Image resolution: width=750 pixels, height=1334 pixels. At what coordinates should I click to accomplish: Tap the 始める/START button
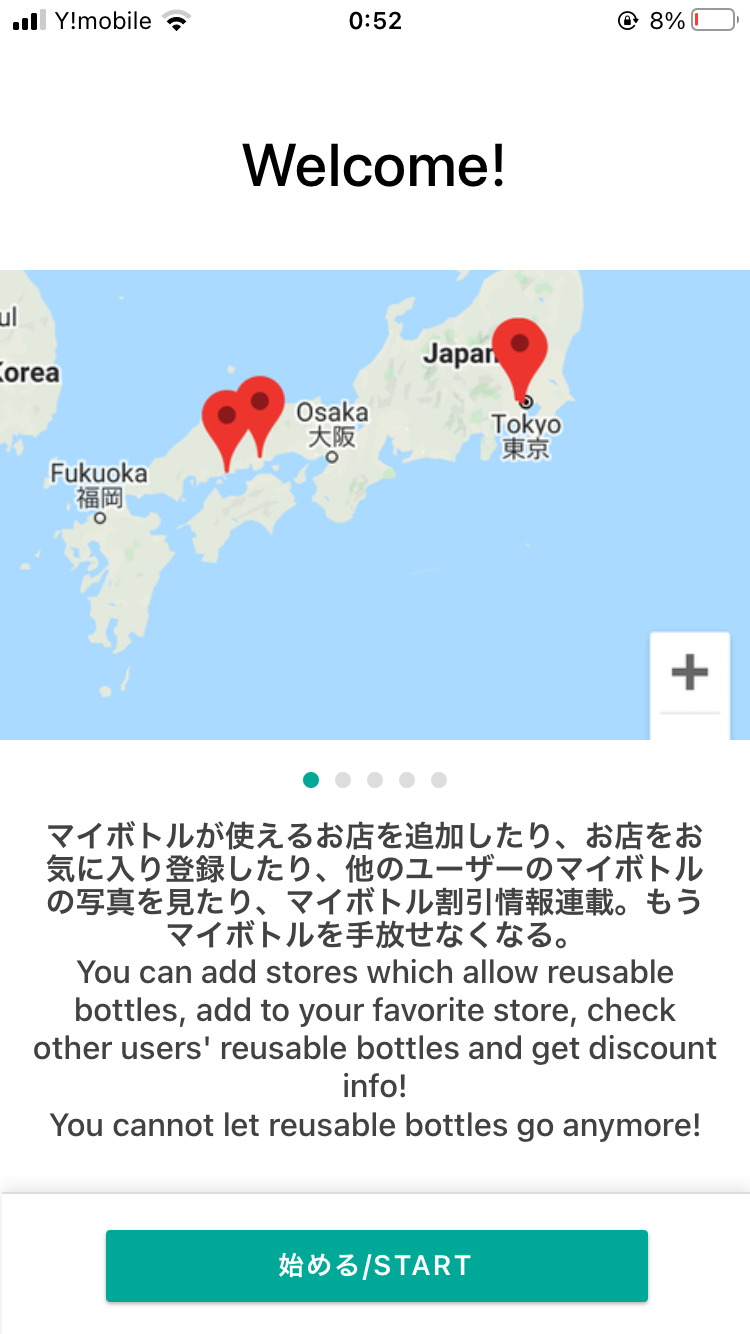376,1265
